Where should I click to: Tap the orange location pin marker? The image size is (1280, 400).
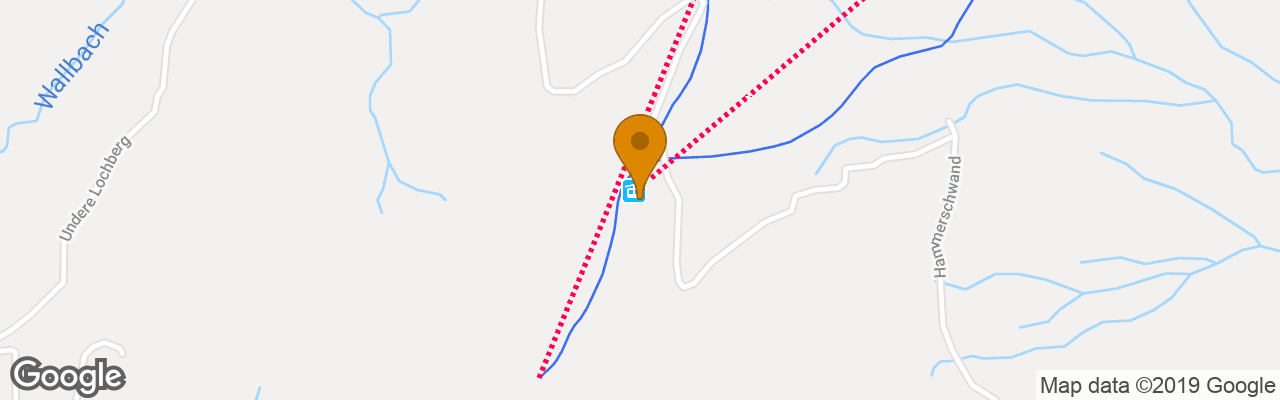640,146
